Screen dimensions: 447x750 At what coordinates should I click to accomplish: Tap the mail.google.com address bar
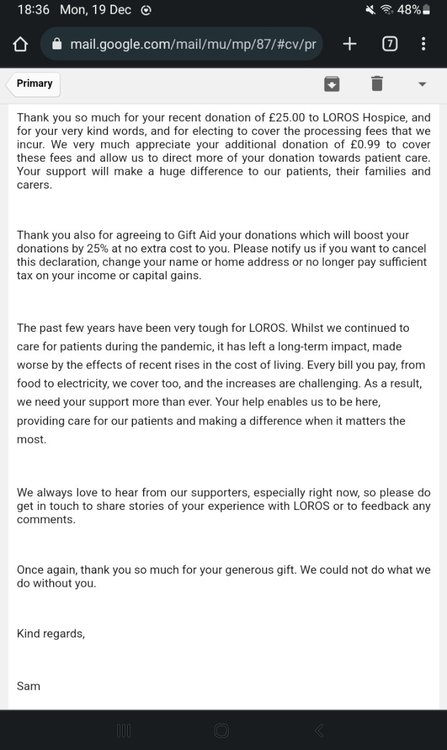point(182,44)
